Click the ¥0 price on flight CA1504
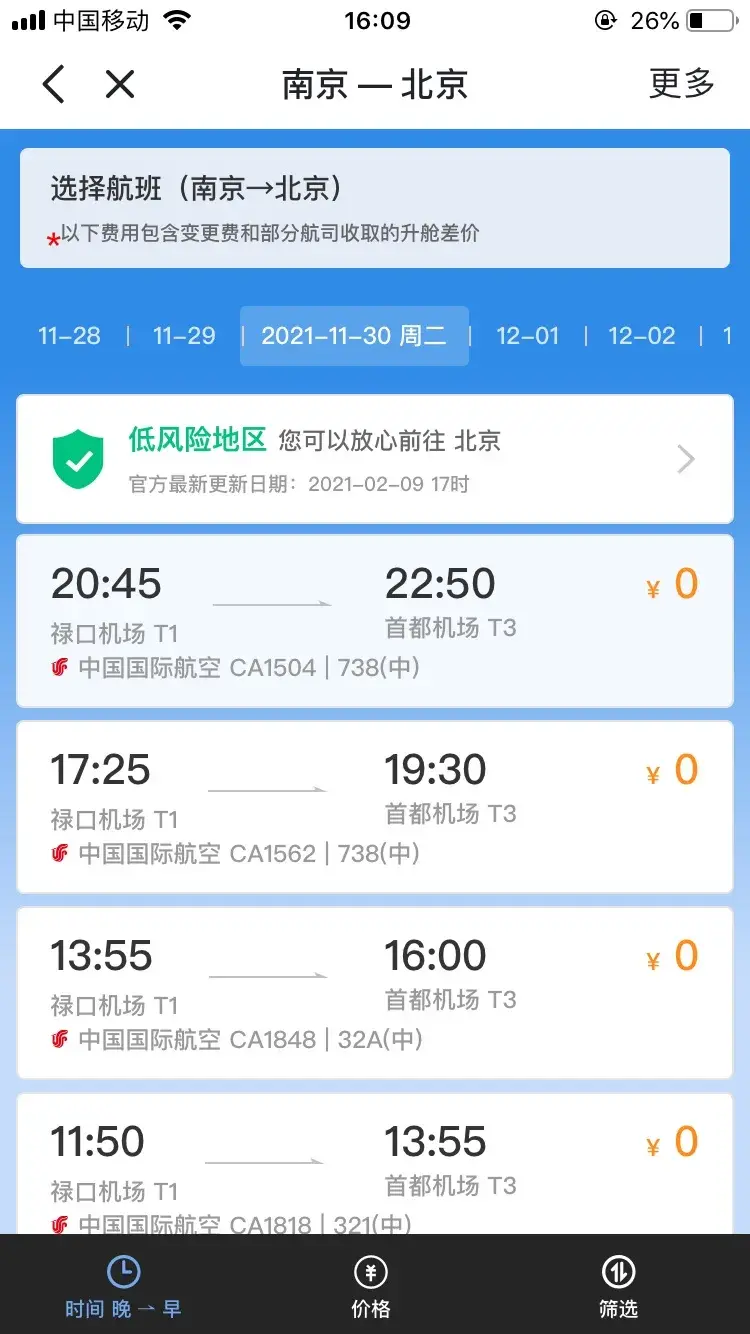This screenshot has width=750, height=1334. pyautogui.click(x=668, y=583)
